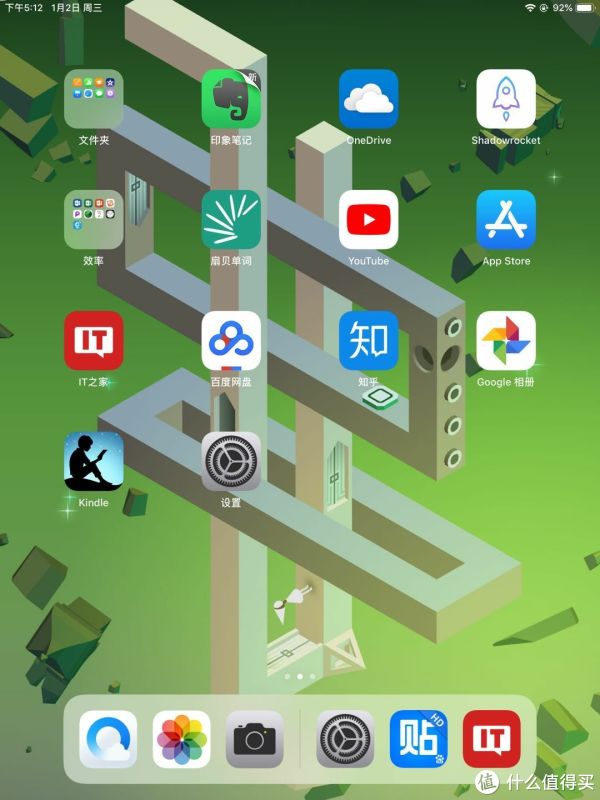600x800 pixels.
Task: Open the 百度网盘 app
Action: [231, 340]
